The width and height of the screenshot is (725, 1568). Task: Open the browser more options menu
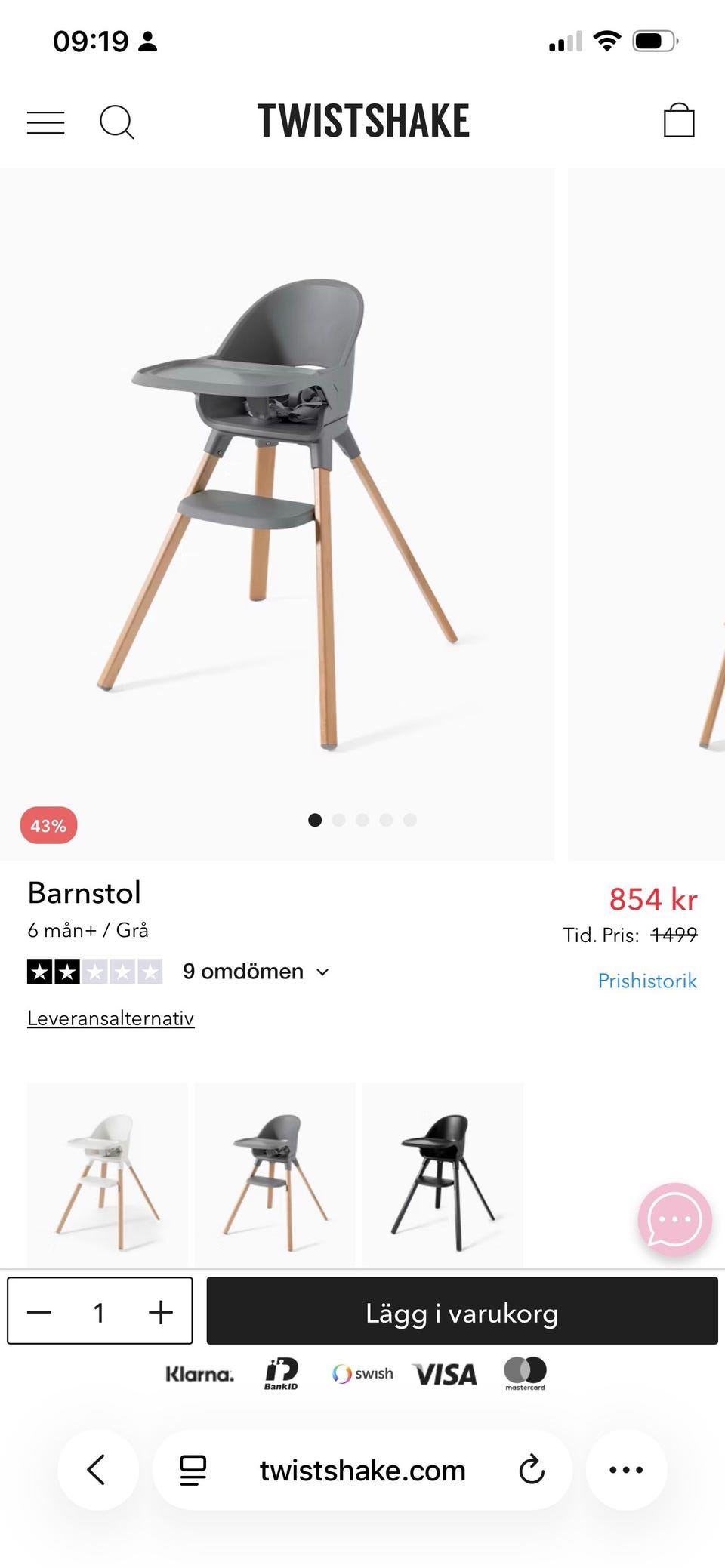click(626, 1470)
